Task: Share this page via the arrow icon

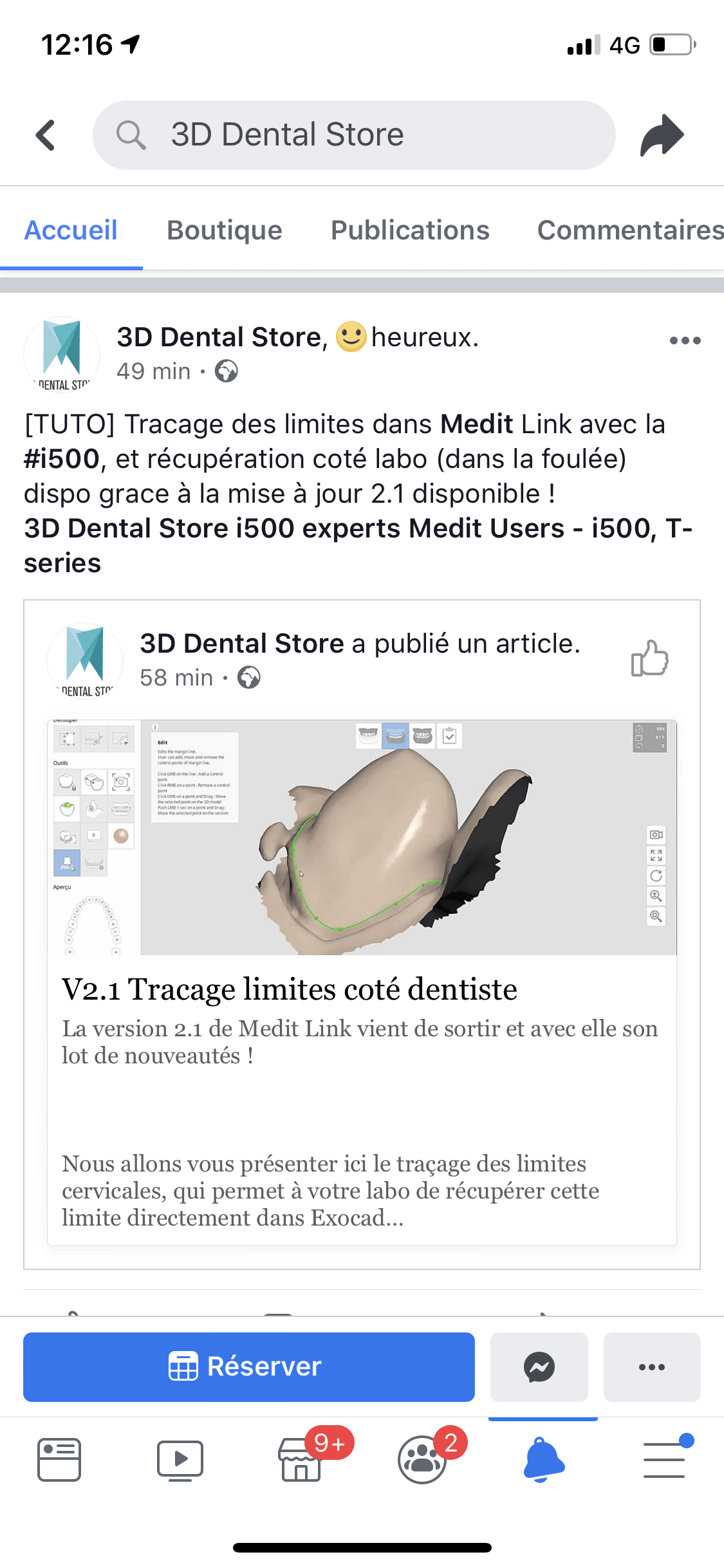Action: 661,135
